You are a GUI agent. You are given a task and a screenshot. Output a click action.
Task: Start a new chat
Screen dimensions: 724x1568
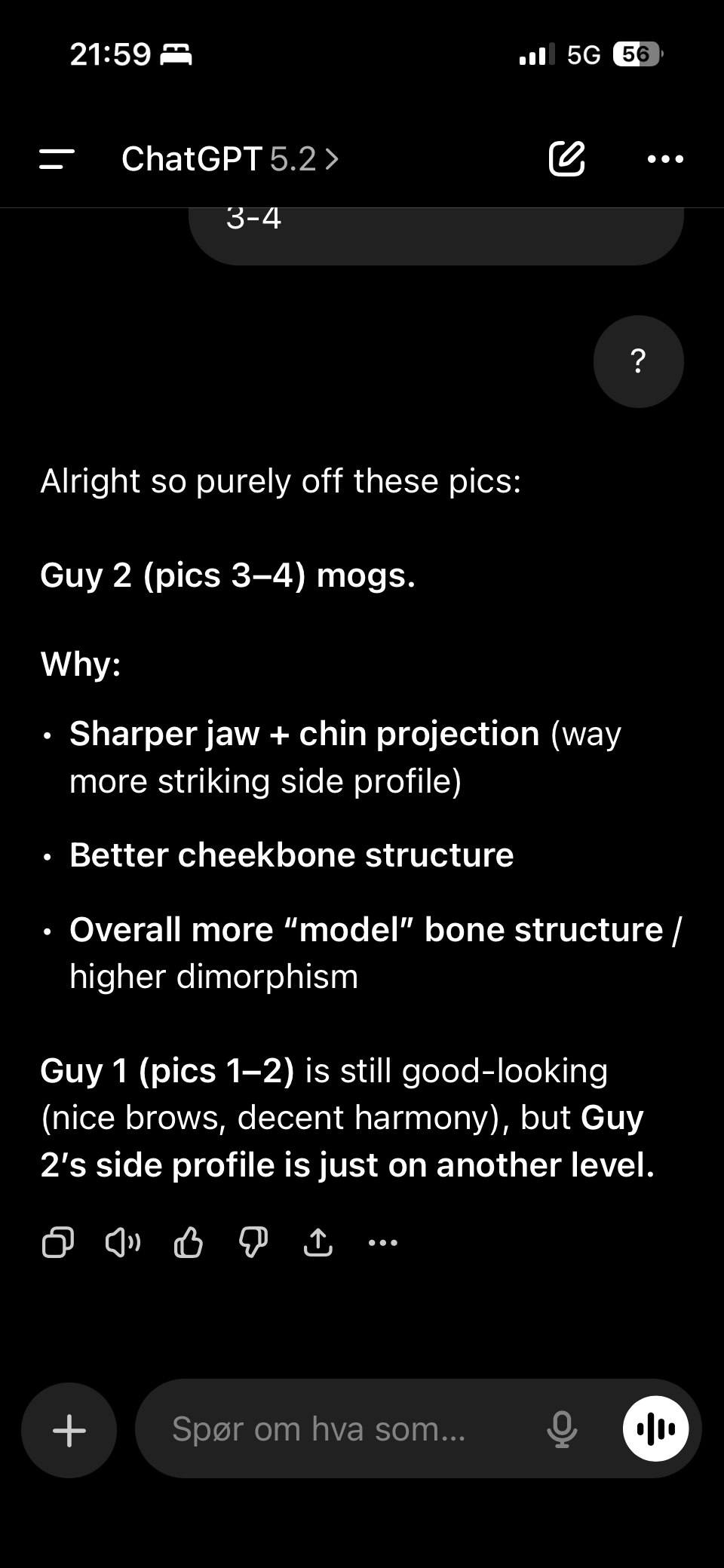point(566,158)
